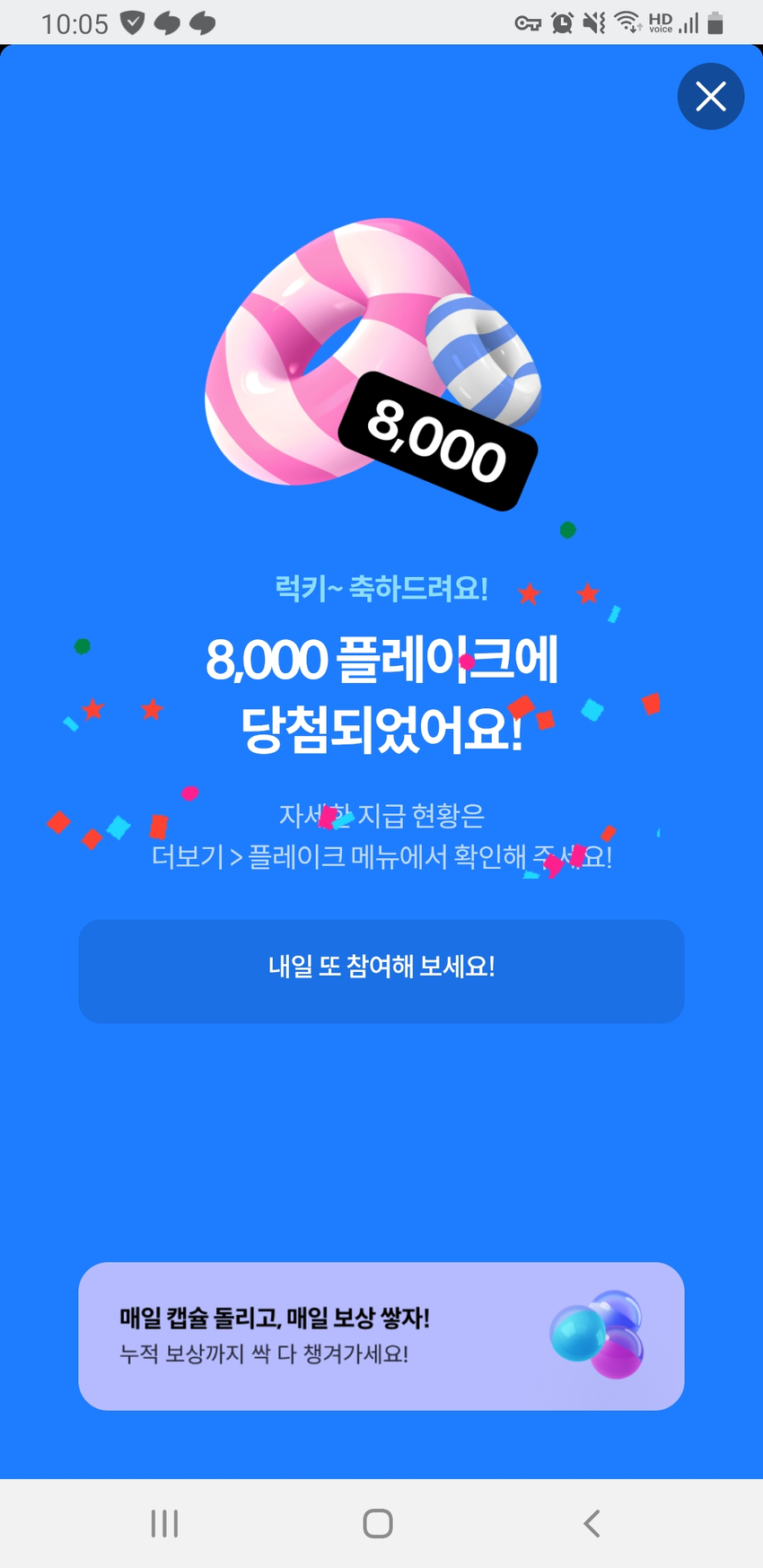
Task: Open the recent apps view
Action: (165, 1523)
